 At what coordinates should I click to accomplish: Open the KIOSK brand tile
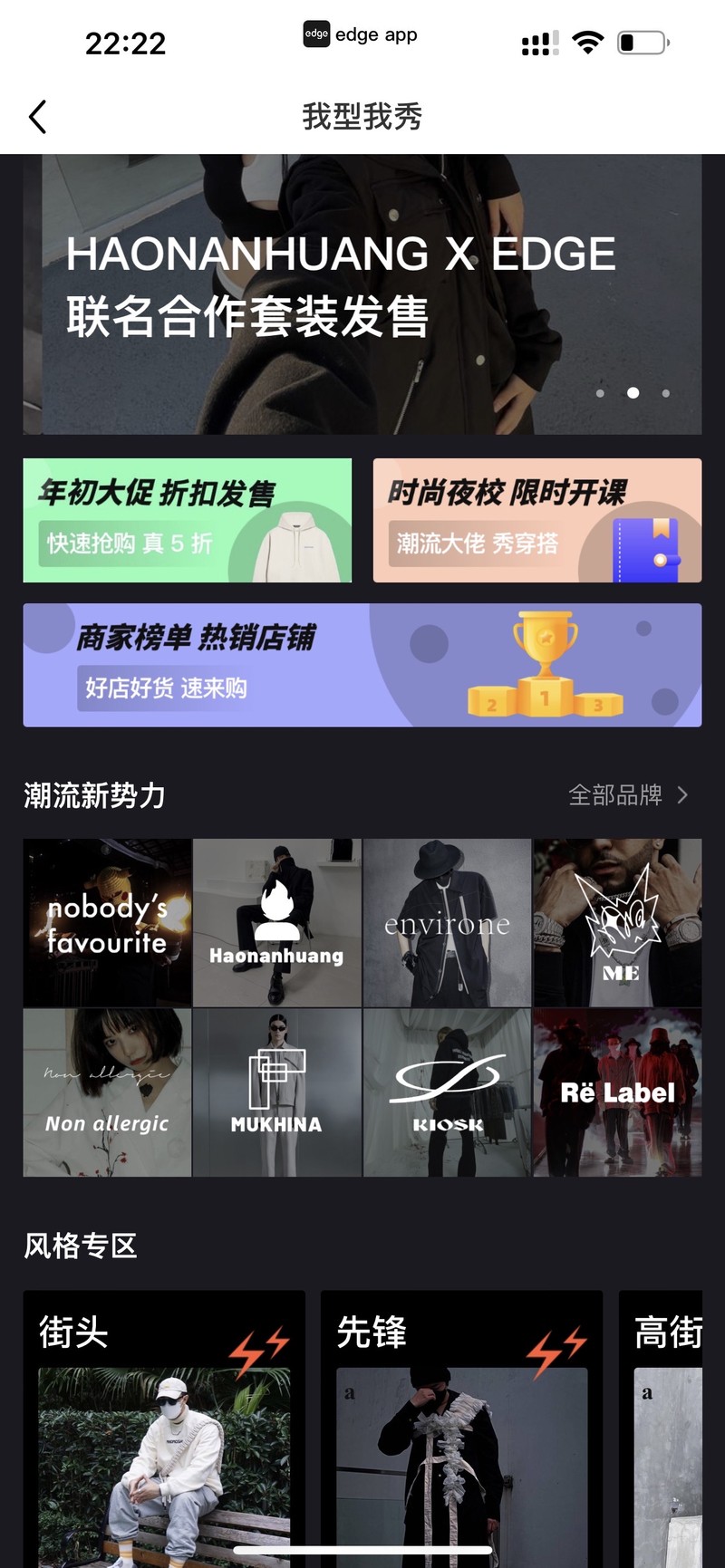(x=447, y=1092)
